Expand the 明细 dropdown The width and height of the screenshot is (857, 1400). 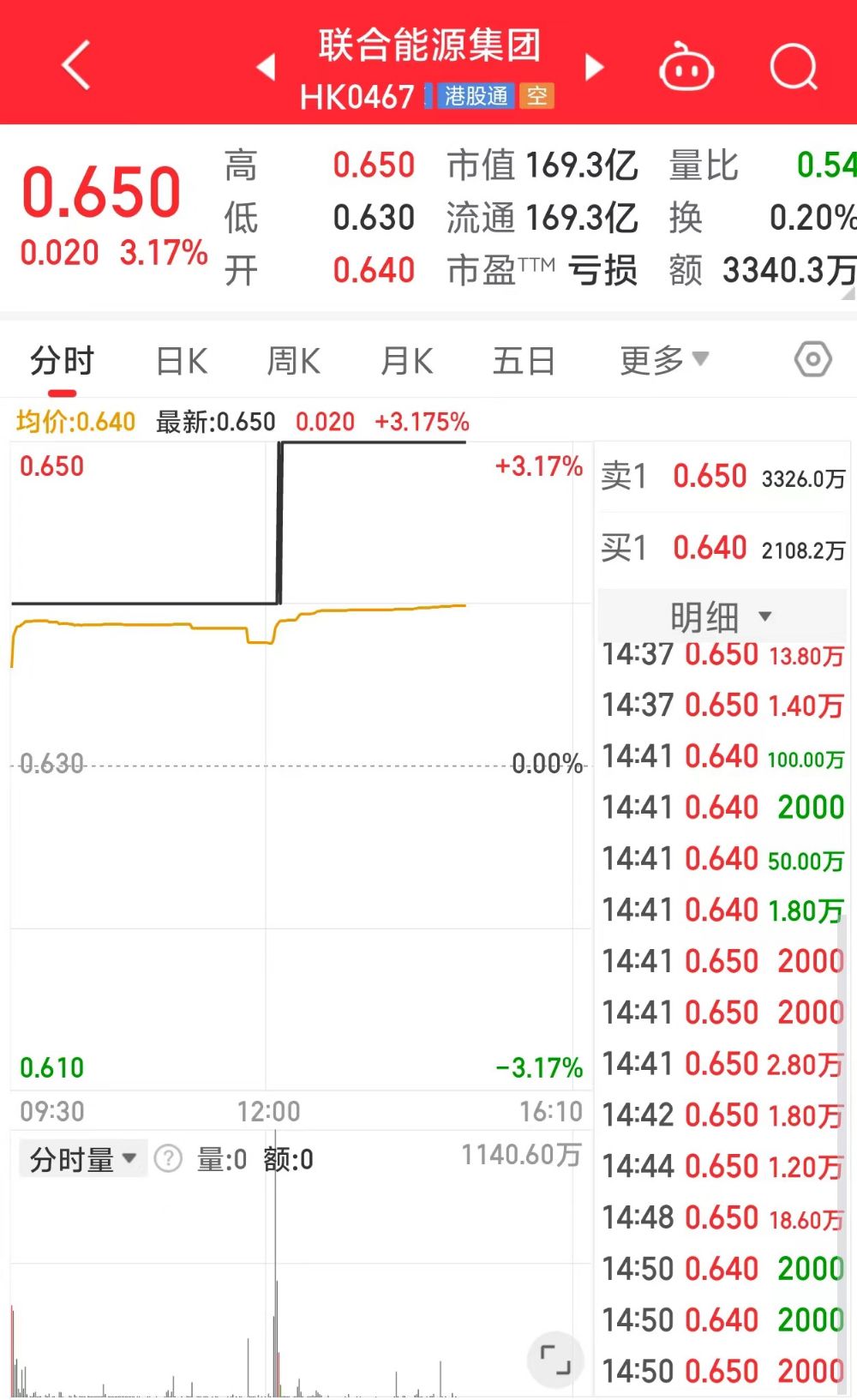point(722,616)
